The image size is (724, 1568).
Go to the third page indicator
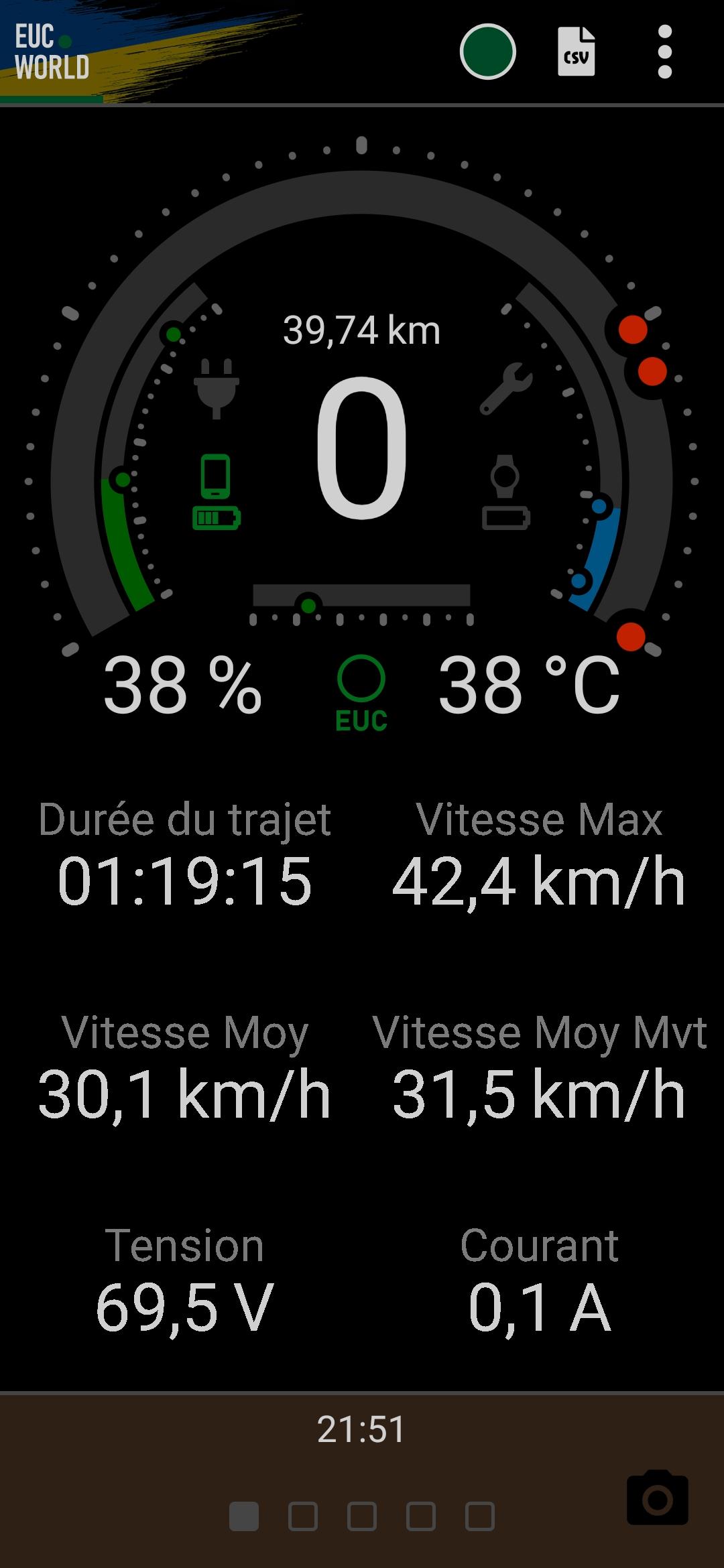(x=362, y=1516)
